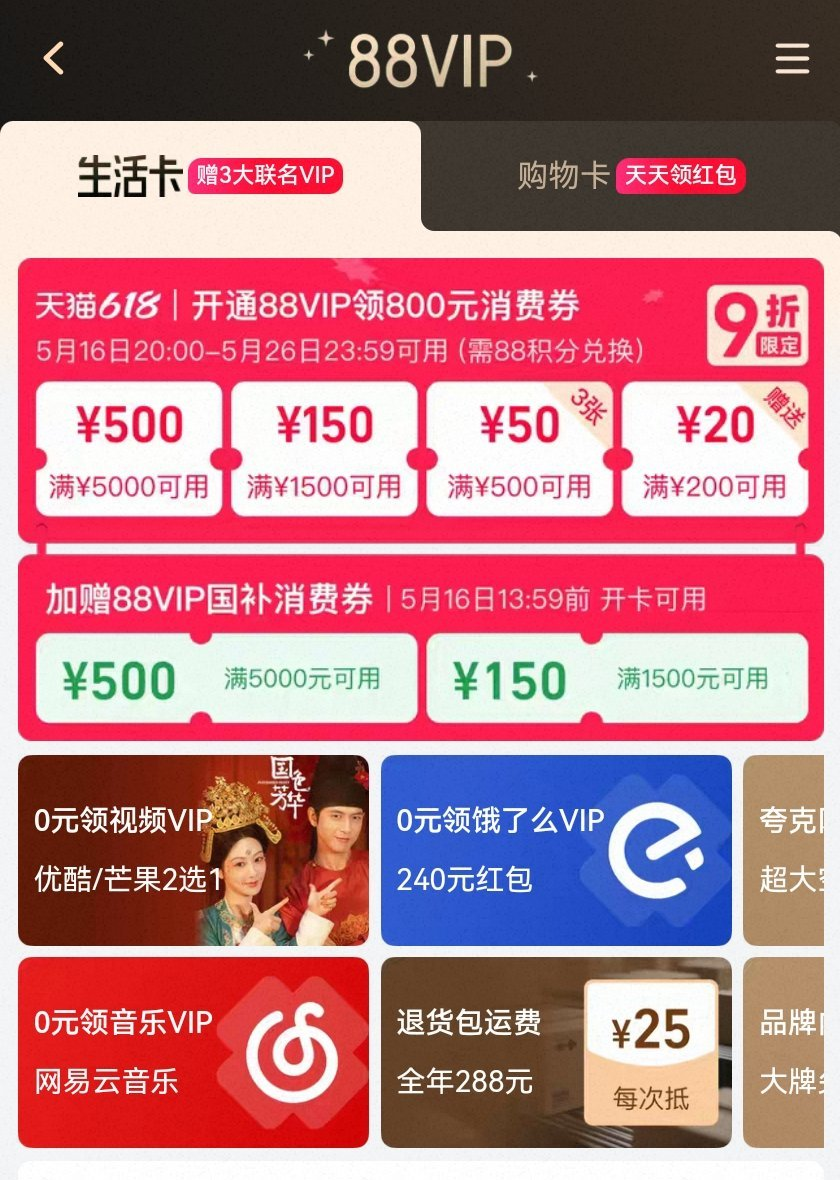The width and height of the screenshot is (840, 1180).
Task: Switch to the 生活卡 tab
Action: pyautogui.click(x=210, y=177)
